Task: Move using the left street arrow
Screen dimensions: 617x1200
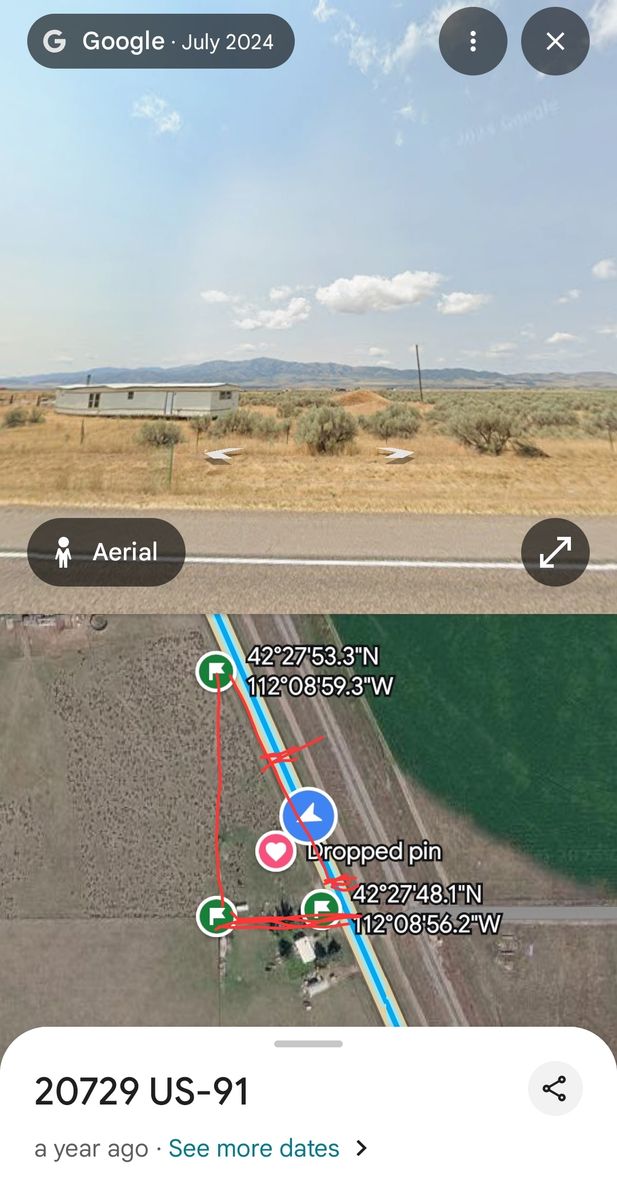Action: (223, 455)
